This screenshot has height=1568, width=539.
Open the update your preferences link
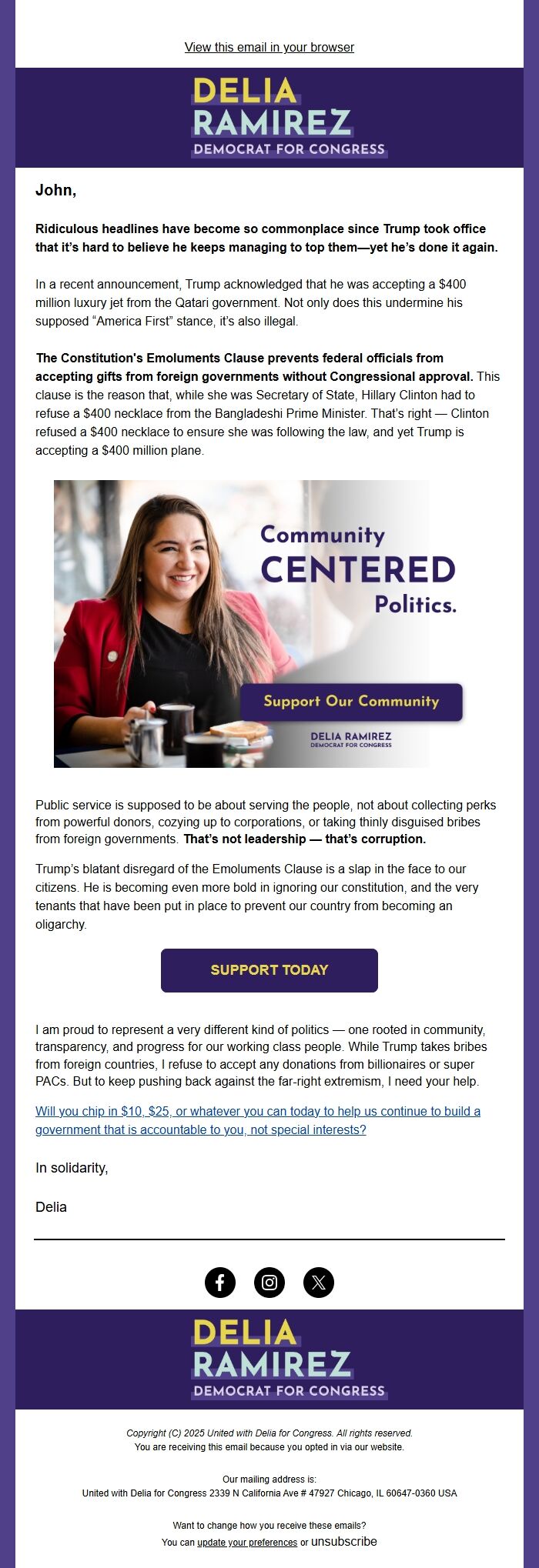click(247, 1543)
